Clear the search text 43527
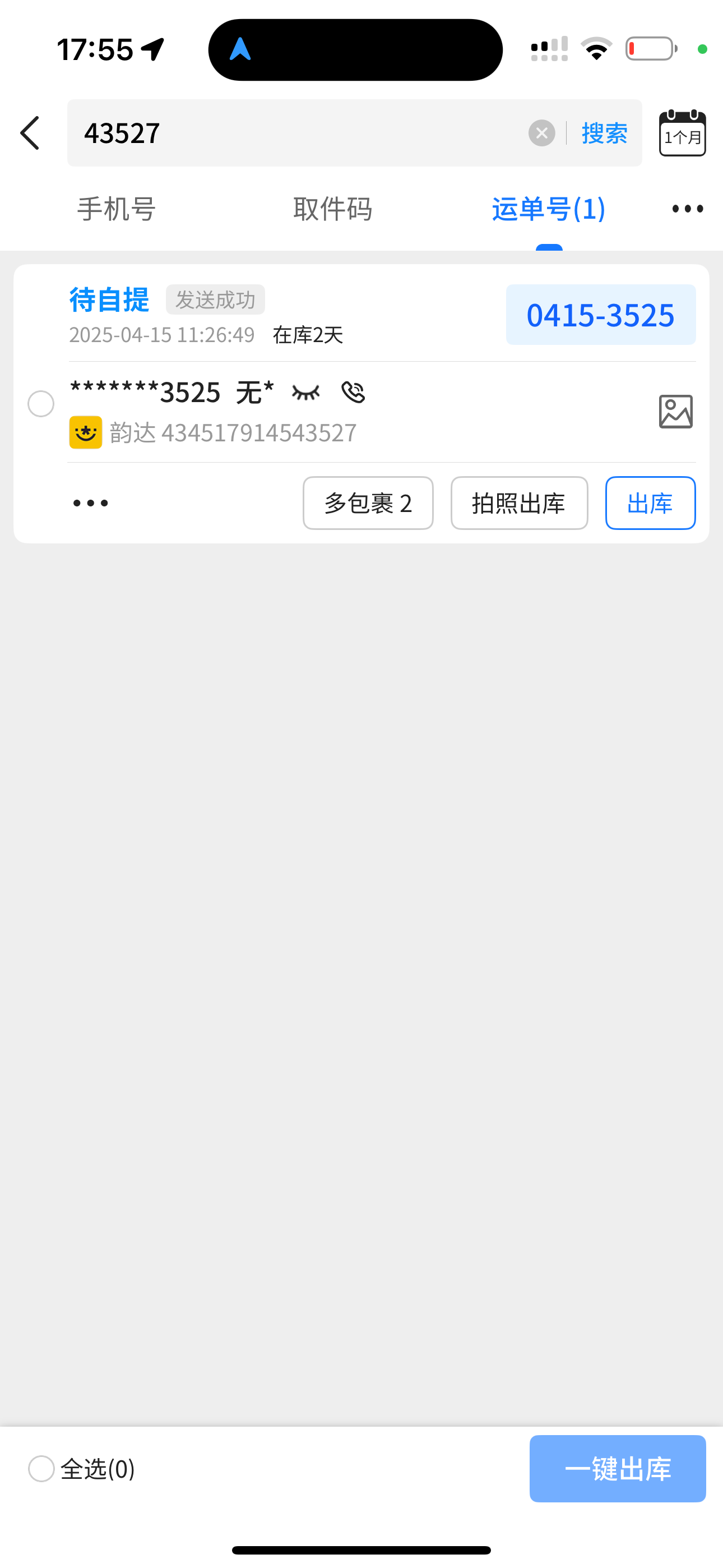Screen dimensions: 723x1568 click(x=541, y=133)
